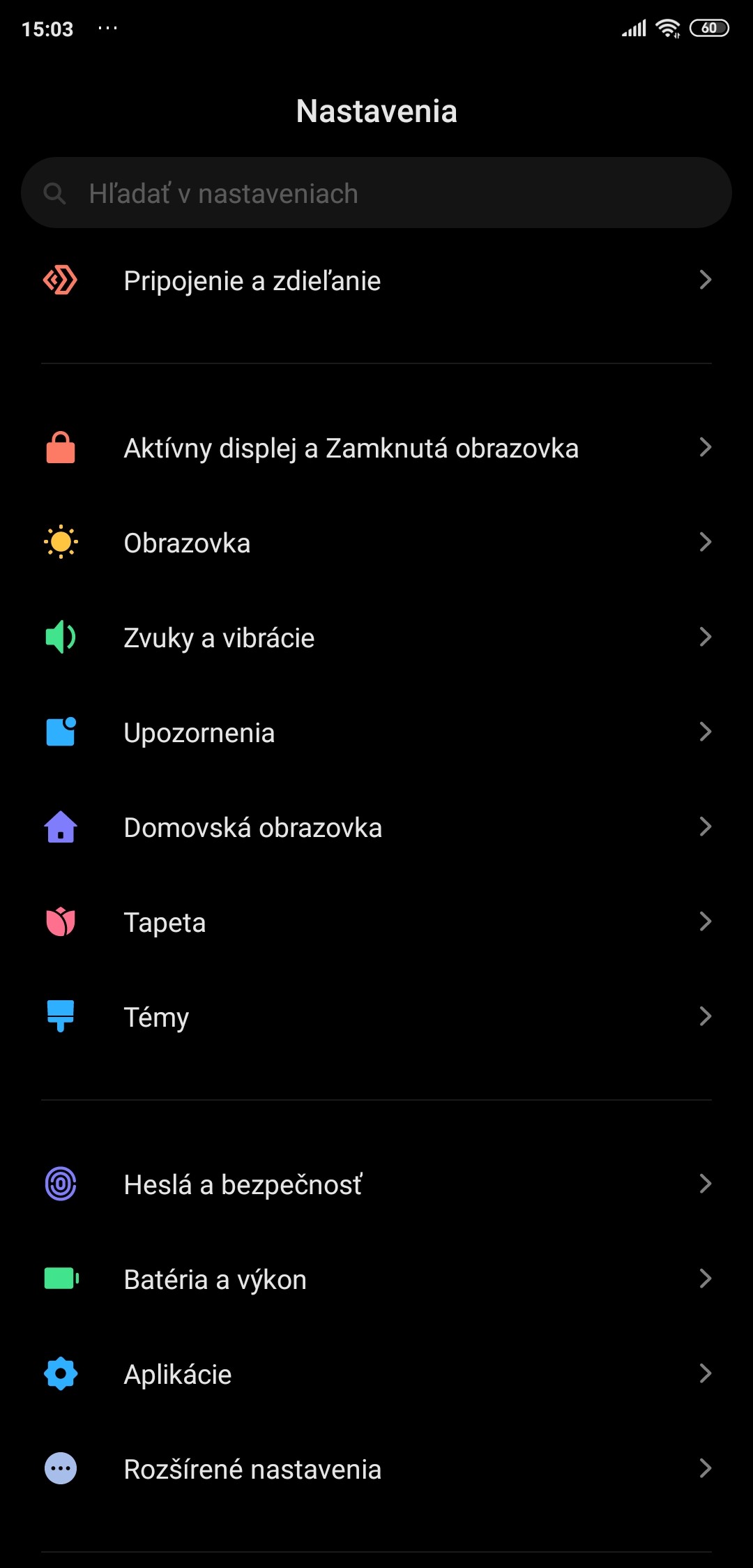The height and width of the screenshot is (1568, 753).
Task: Open Pripojenie a zdieľanie settings
Action: pos(376,280)
